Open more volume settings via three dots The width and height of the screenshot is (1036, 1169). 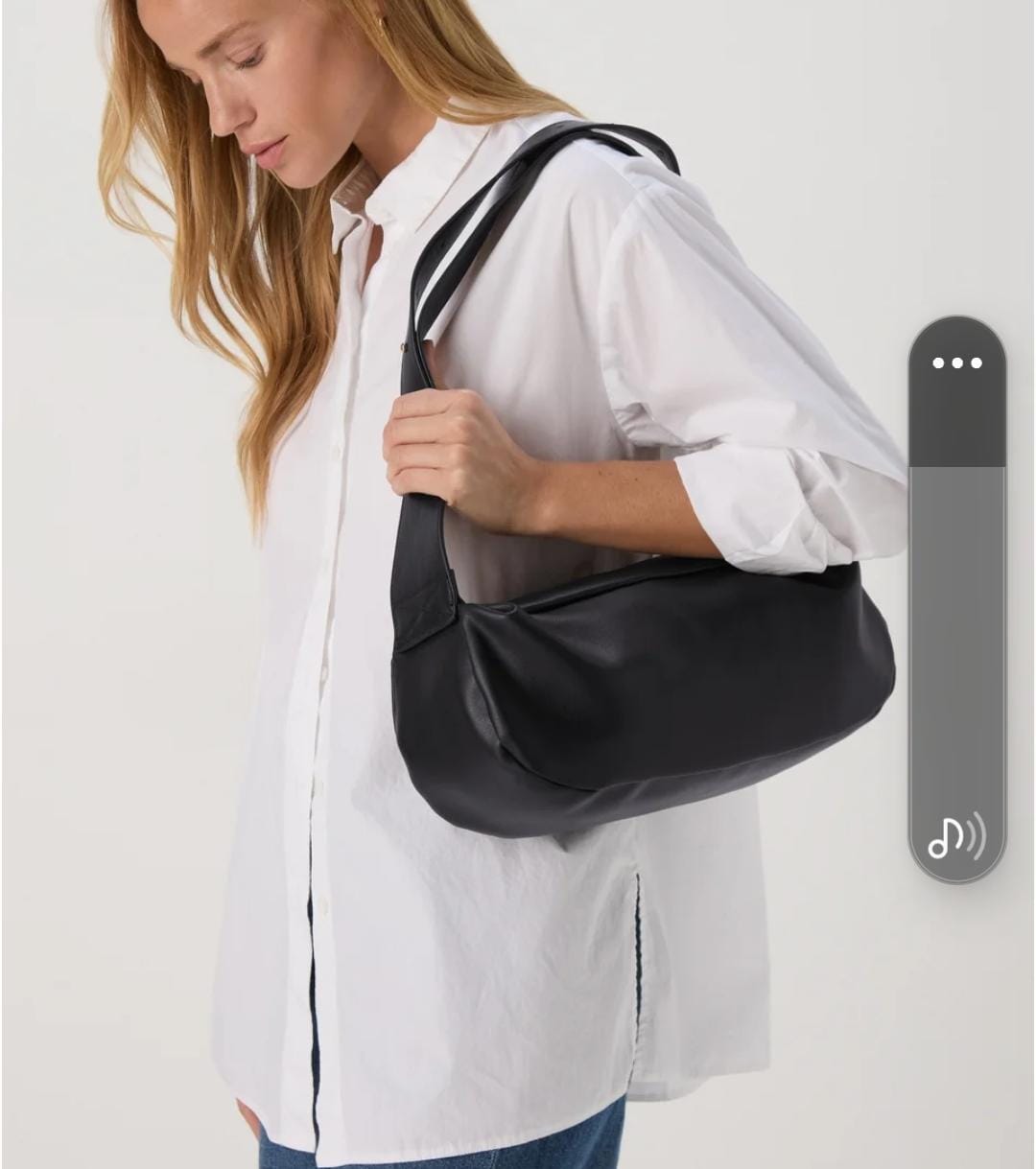pos(956,362)
